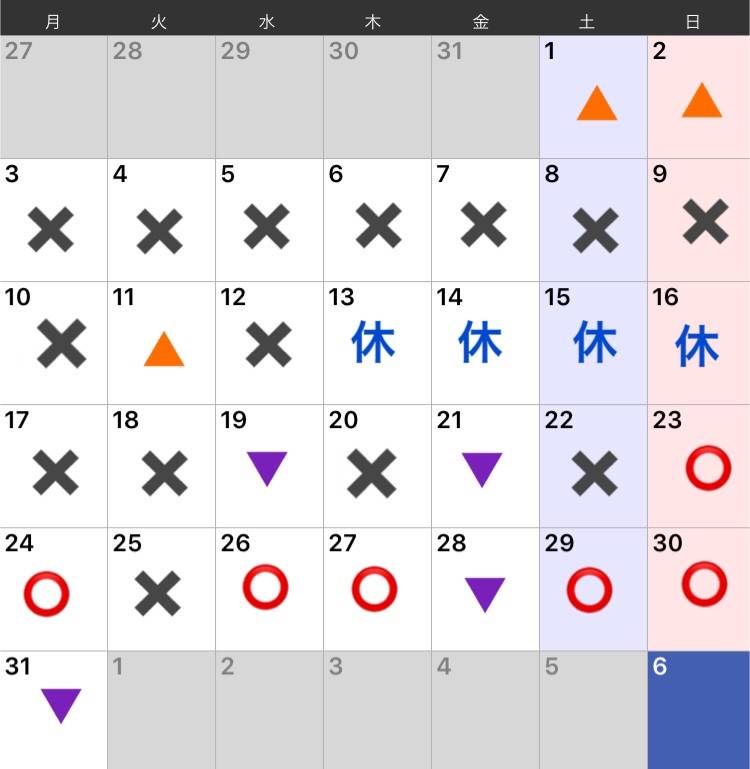Open Sunday the 2nd
The width and height of the screenshot is (750, 769).
[699, 97]
